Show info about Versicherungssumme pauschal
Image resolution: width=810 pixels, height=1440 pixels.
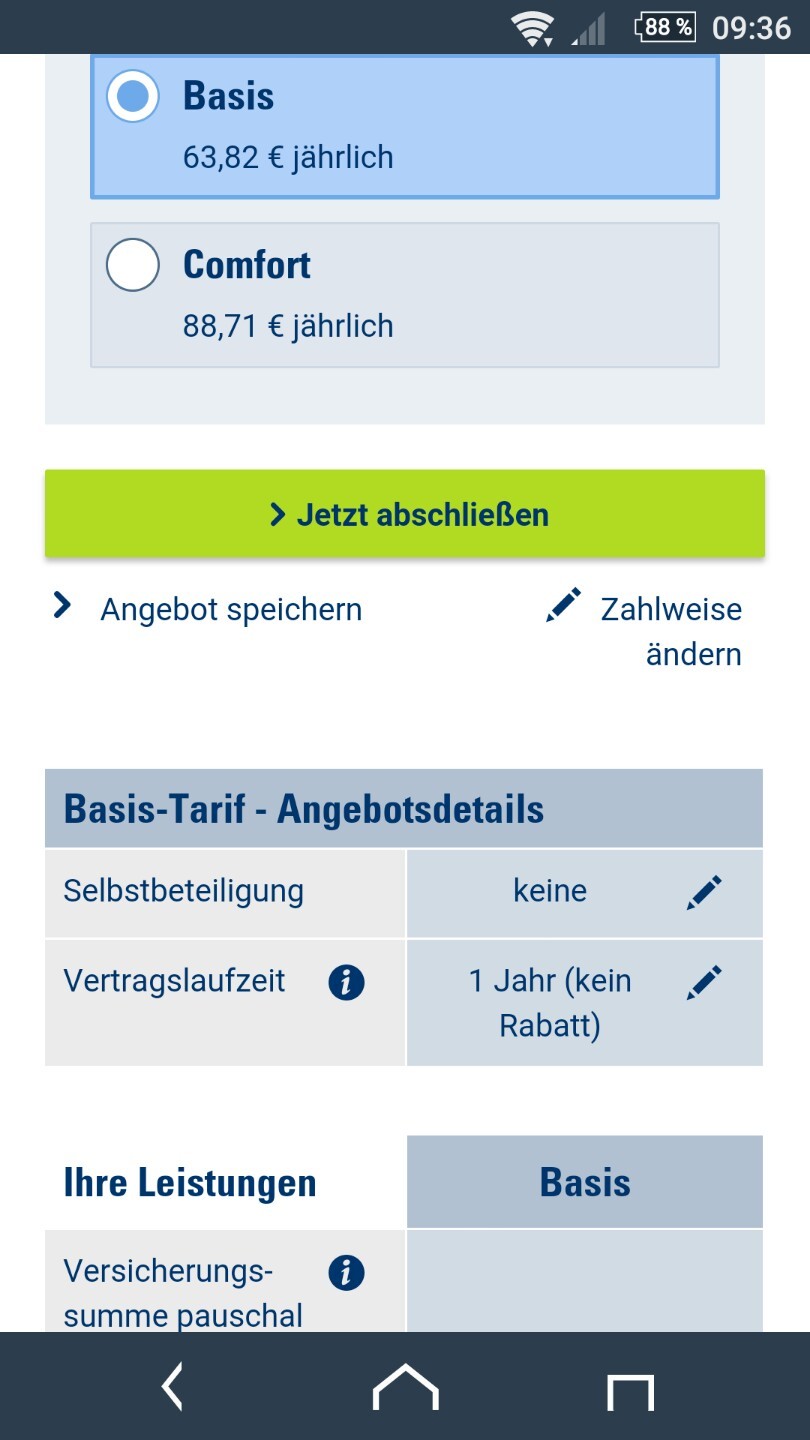(x=346, y=1273)
